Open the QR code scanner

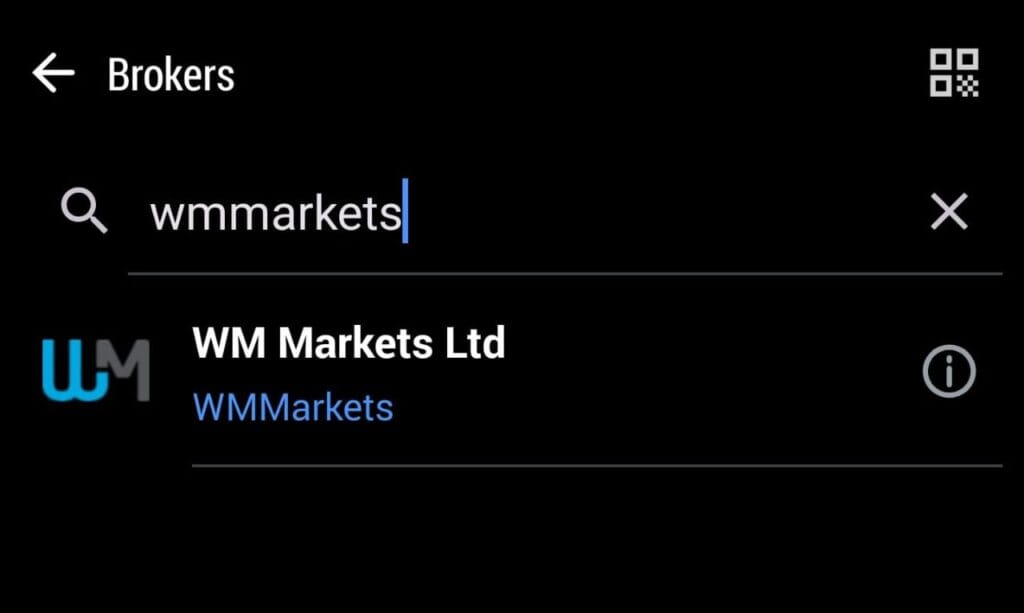click(x=954, y=74)
